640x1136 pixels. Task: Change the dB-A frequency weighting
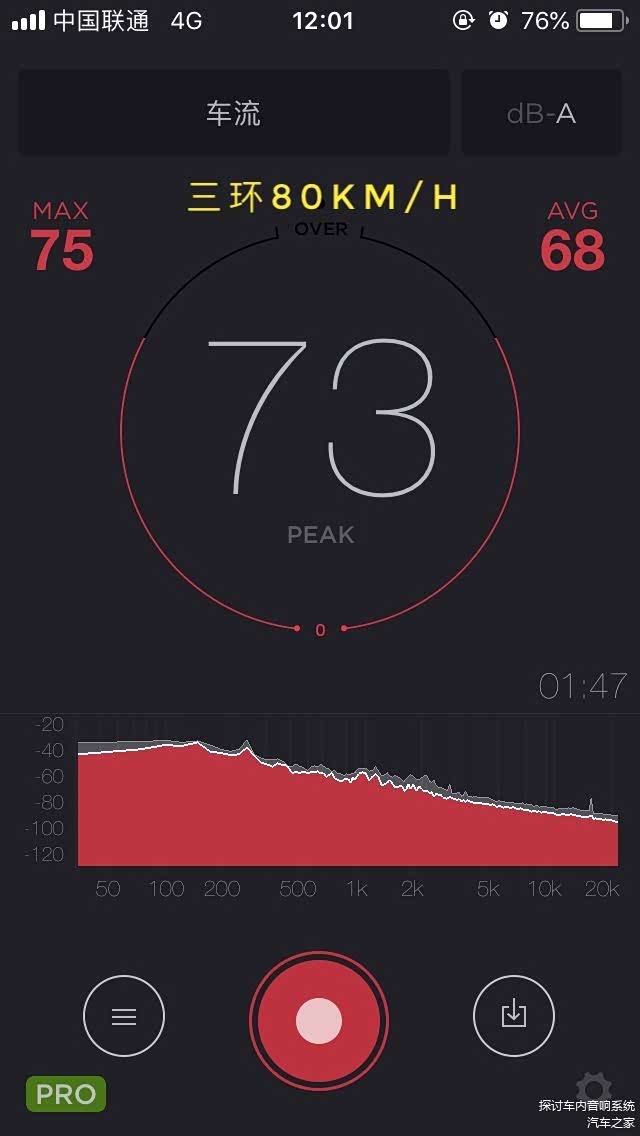(541, 113)
